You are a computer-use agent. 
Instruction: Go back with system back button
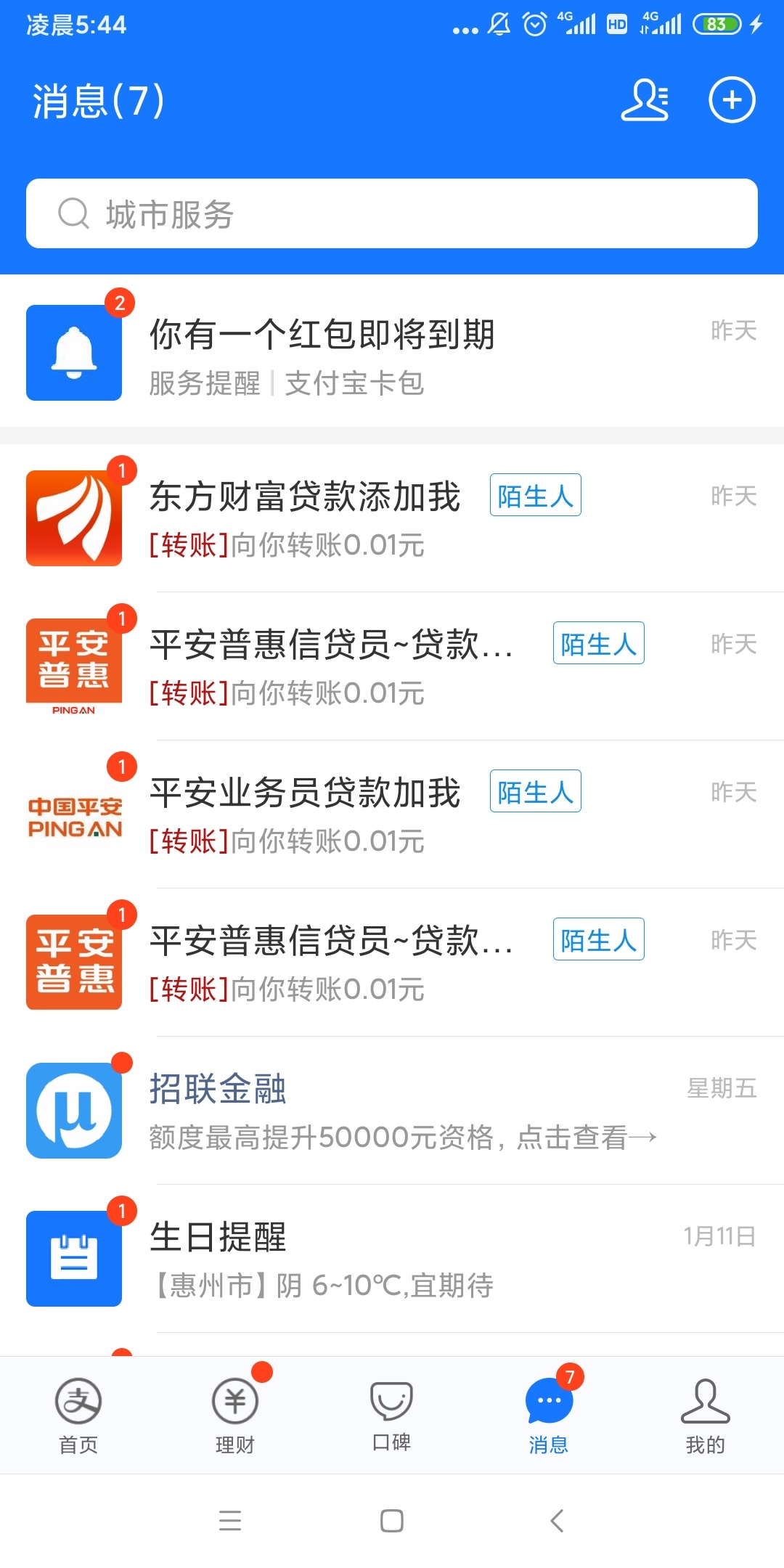tap(557, 1520)
